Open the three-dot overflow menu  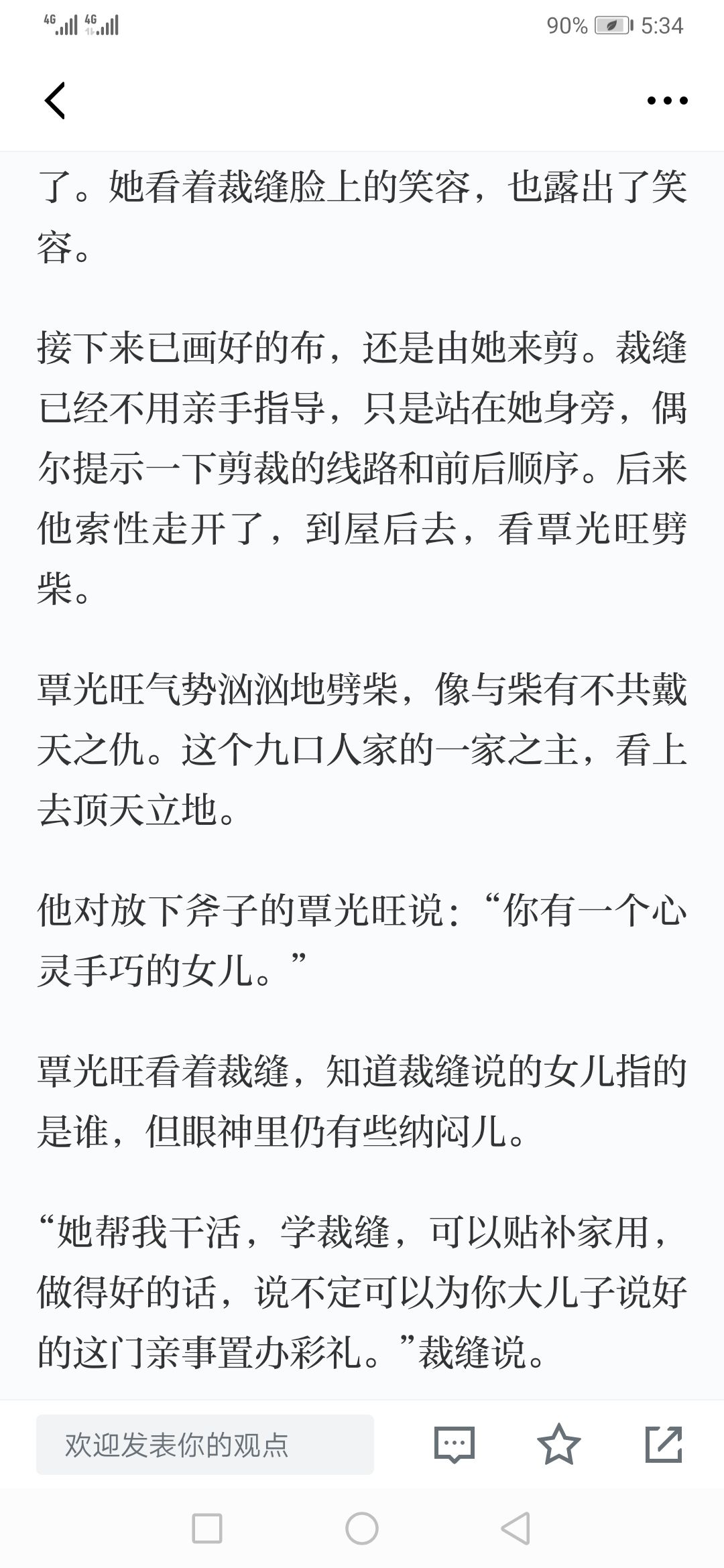click(667, 101)
